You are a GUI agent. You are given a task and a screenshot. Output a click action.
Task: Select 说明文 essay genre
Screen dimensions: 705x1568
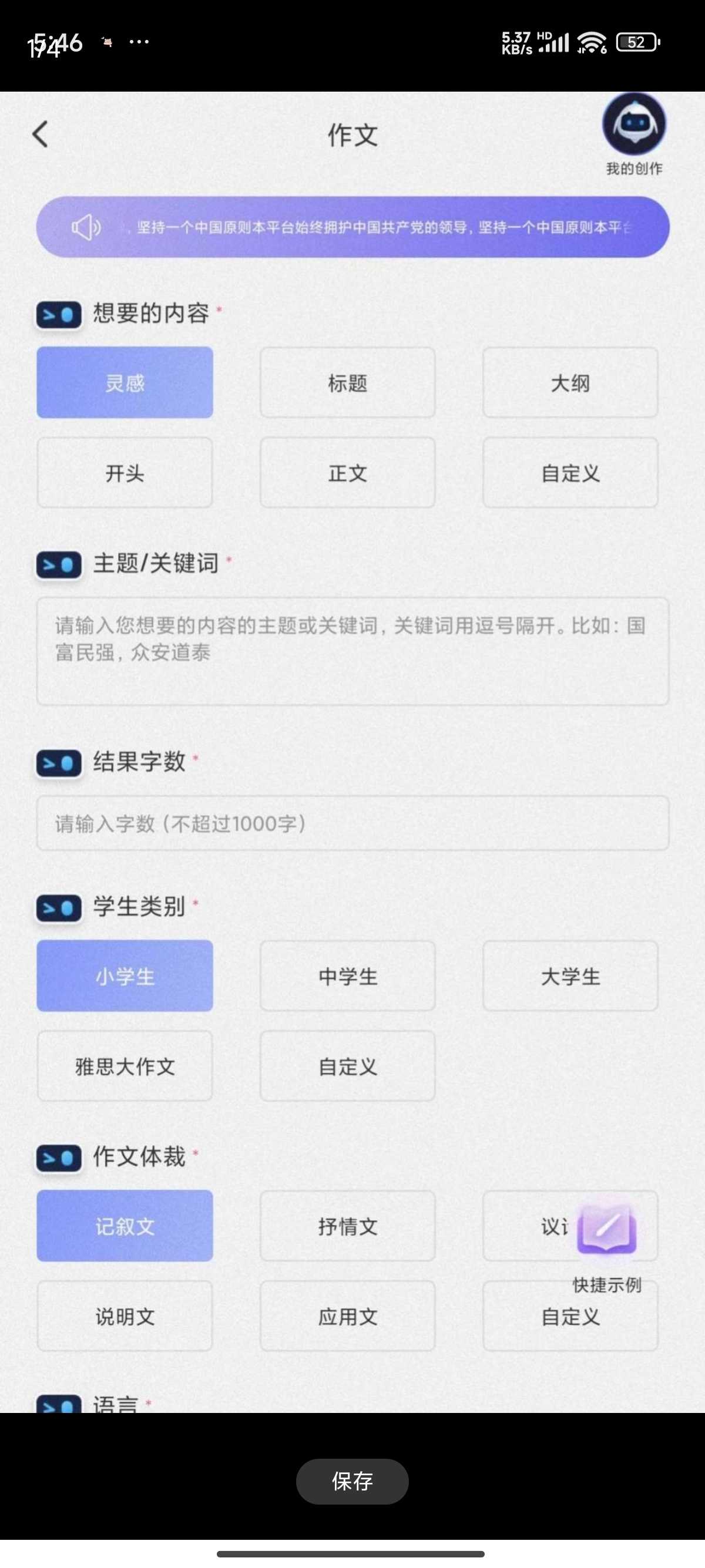125,1317
